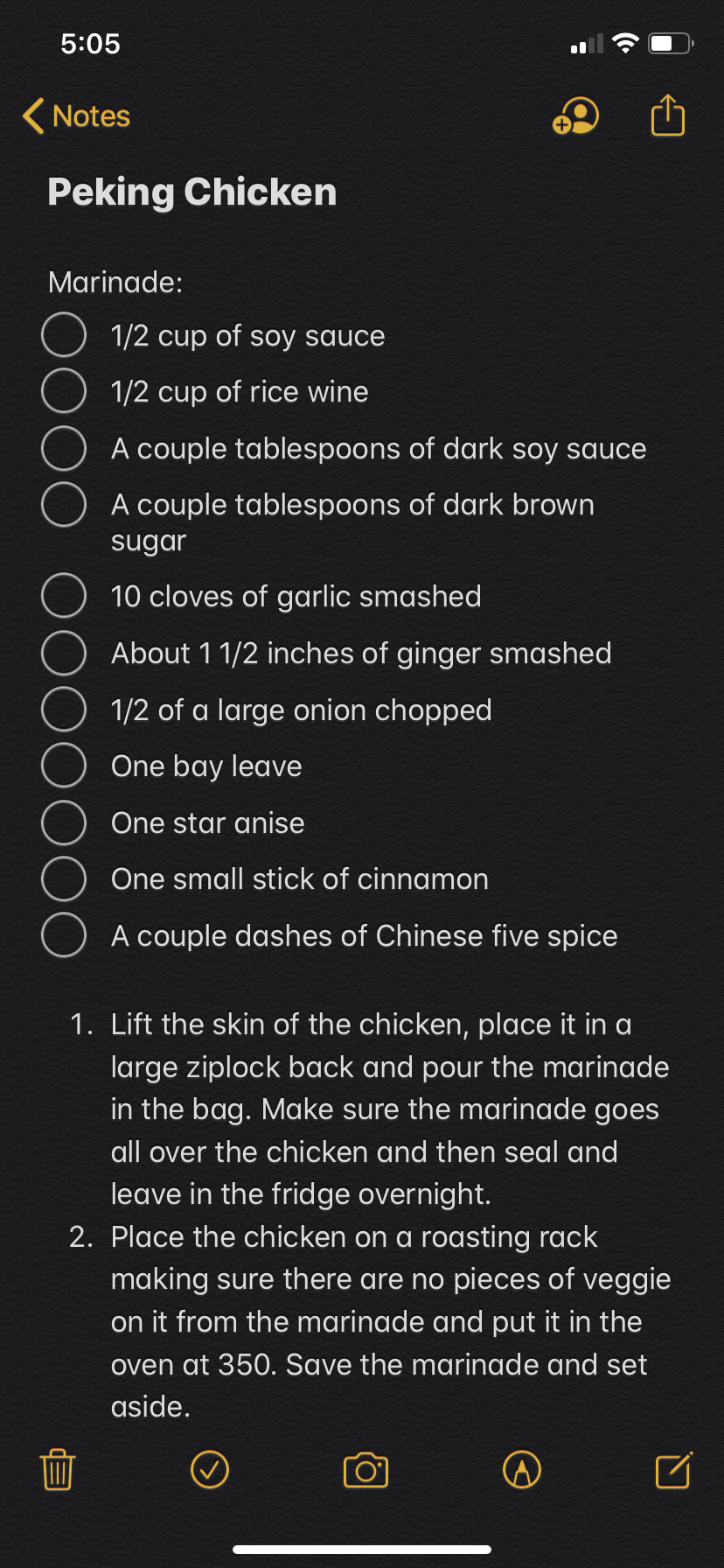The height and width of the screenshot is (1568, 724).
Task: Go back to the Notes list
Action: (76, 116)
